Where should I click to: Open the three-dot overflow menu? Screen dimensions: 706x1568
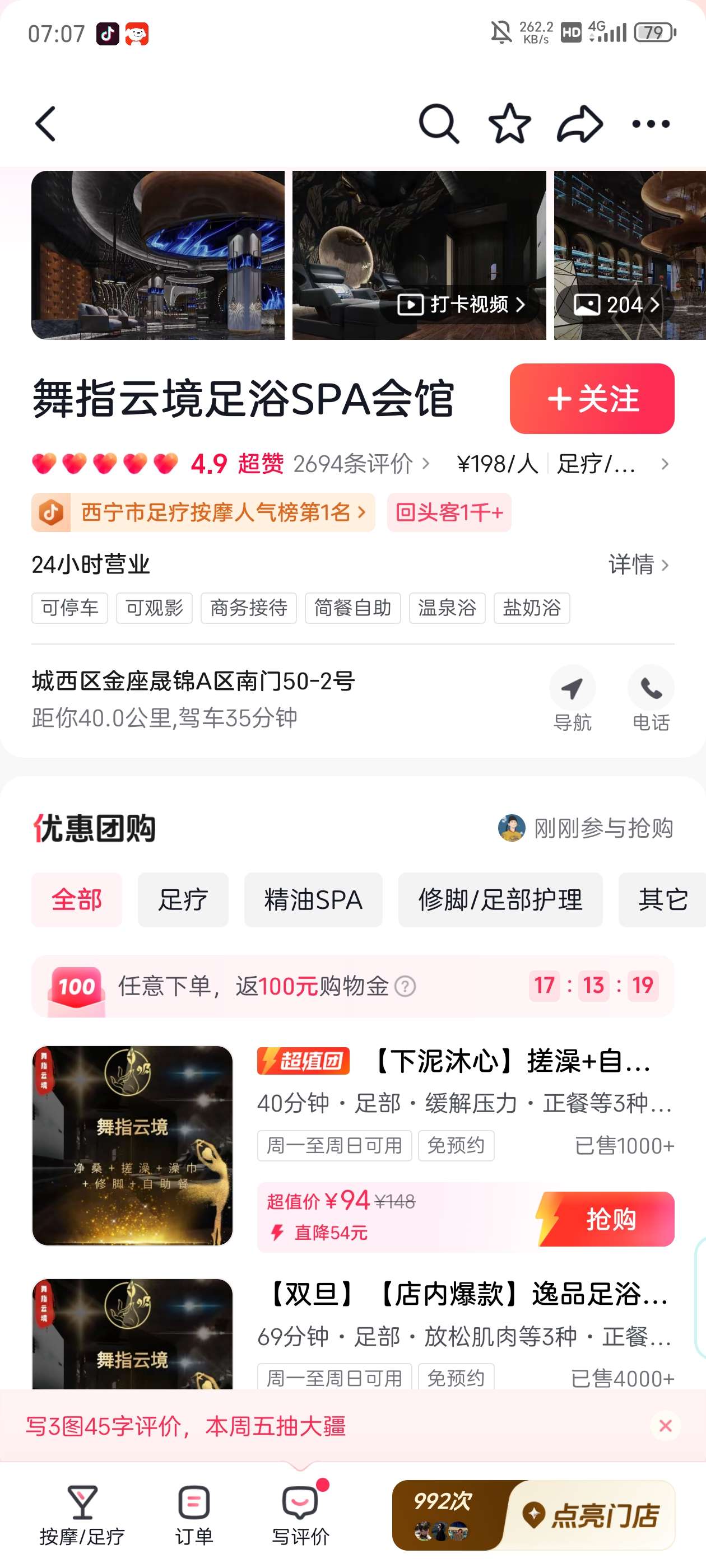650,124
